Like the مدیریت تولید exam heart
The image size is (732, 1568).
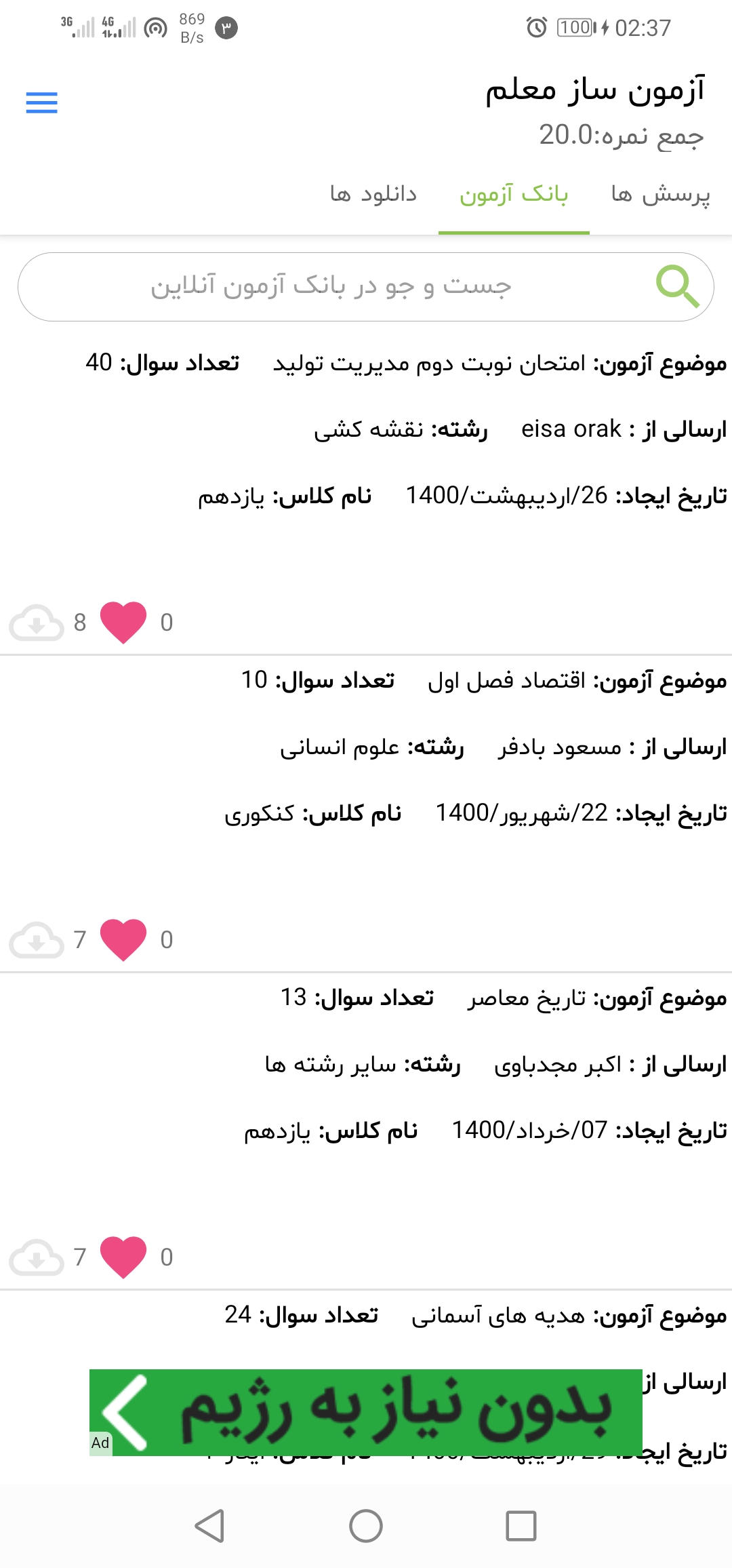[123, 623]
